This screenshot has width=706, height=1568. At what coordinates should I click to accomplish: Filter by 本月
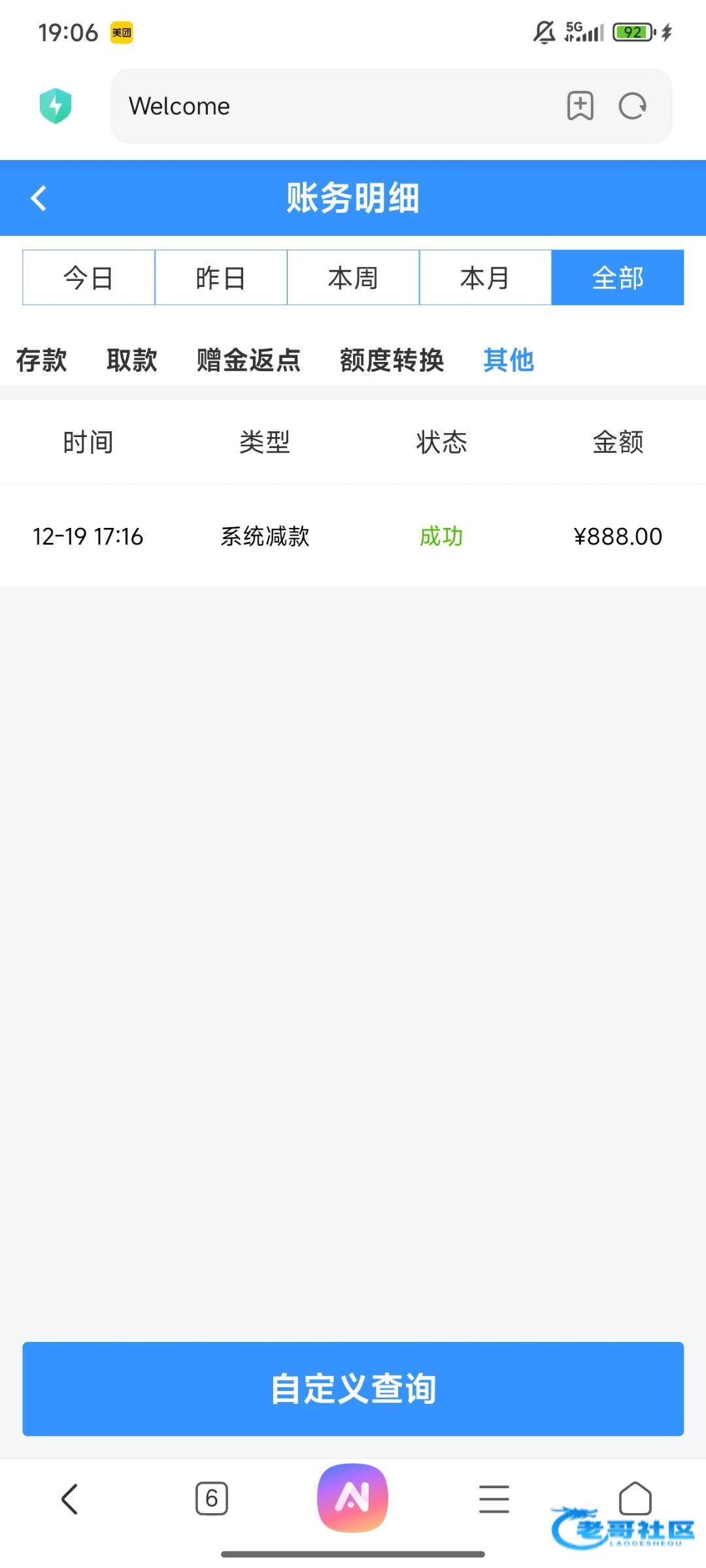click(x=485, y=278)
